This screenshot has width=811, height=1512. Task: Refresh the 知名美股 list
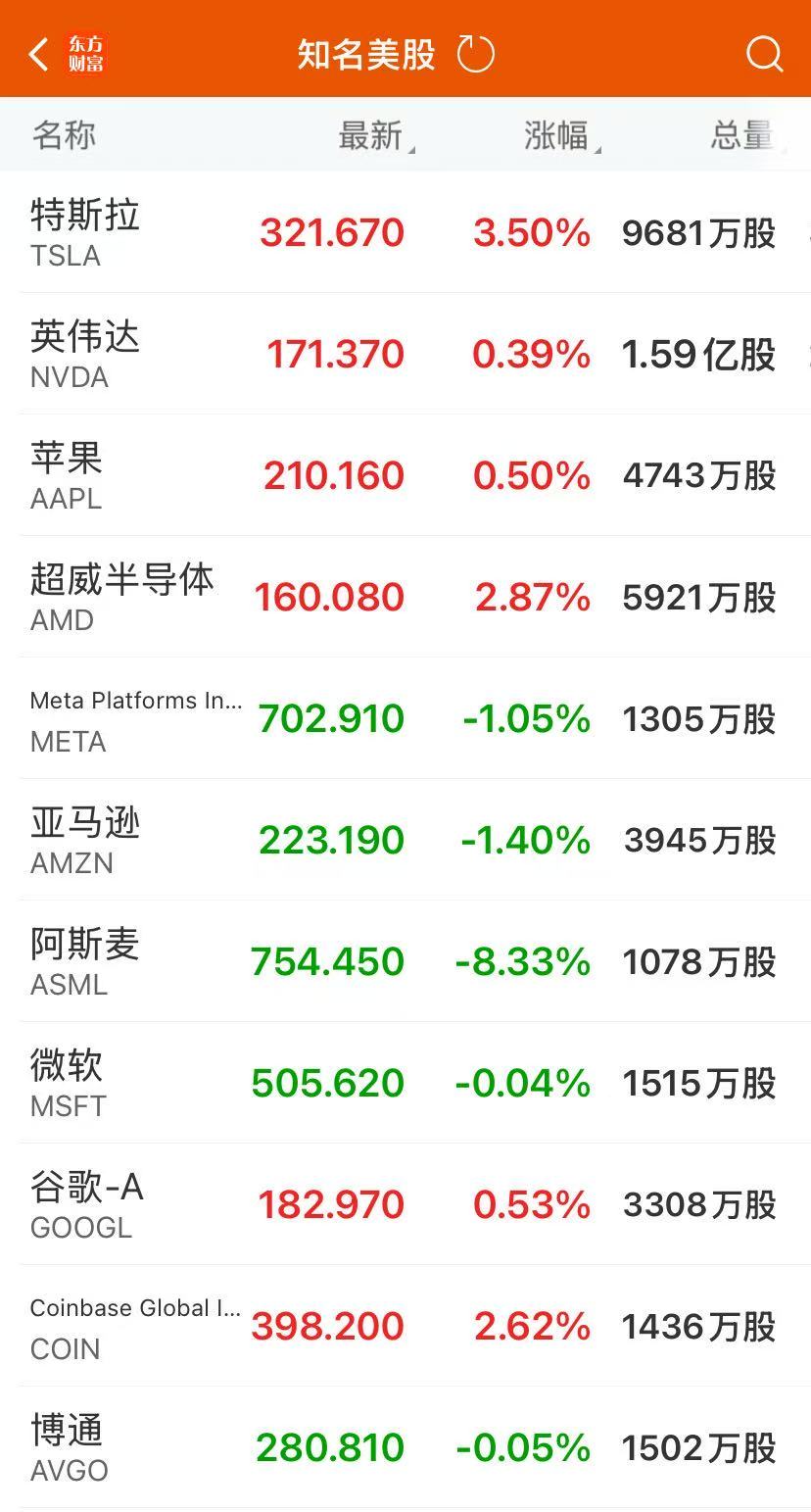coord(476,54)
